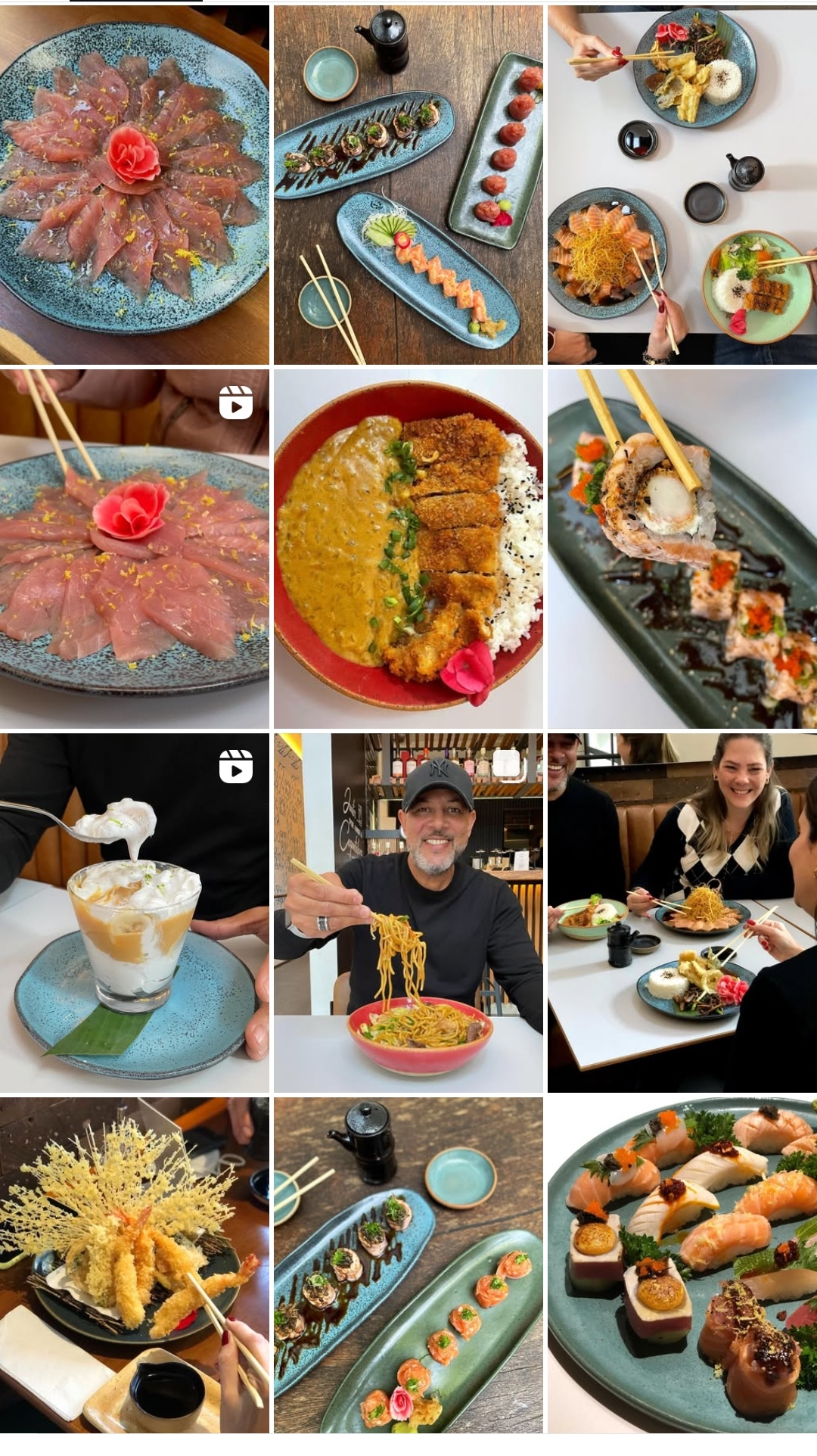Open the katsu curry in red bowl post
The width and height of the screenshot is (817, 1456).
pyautogui.click(x=408, y=549)
